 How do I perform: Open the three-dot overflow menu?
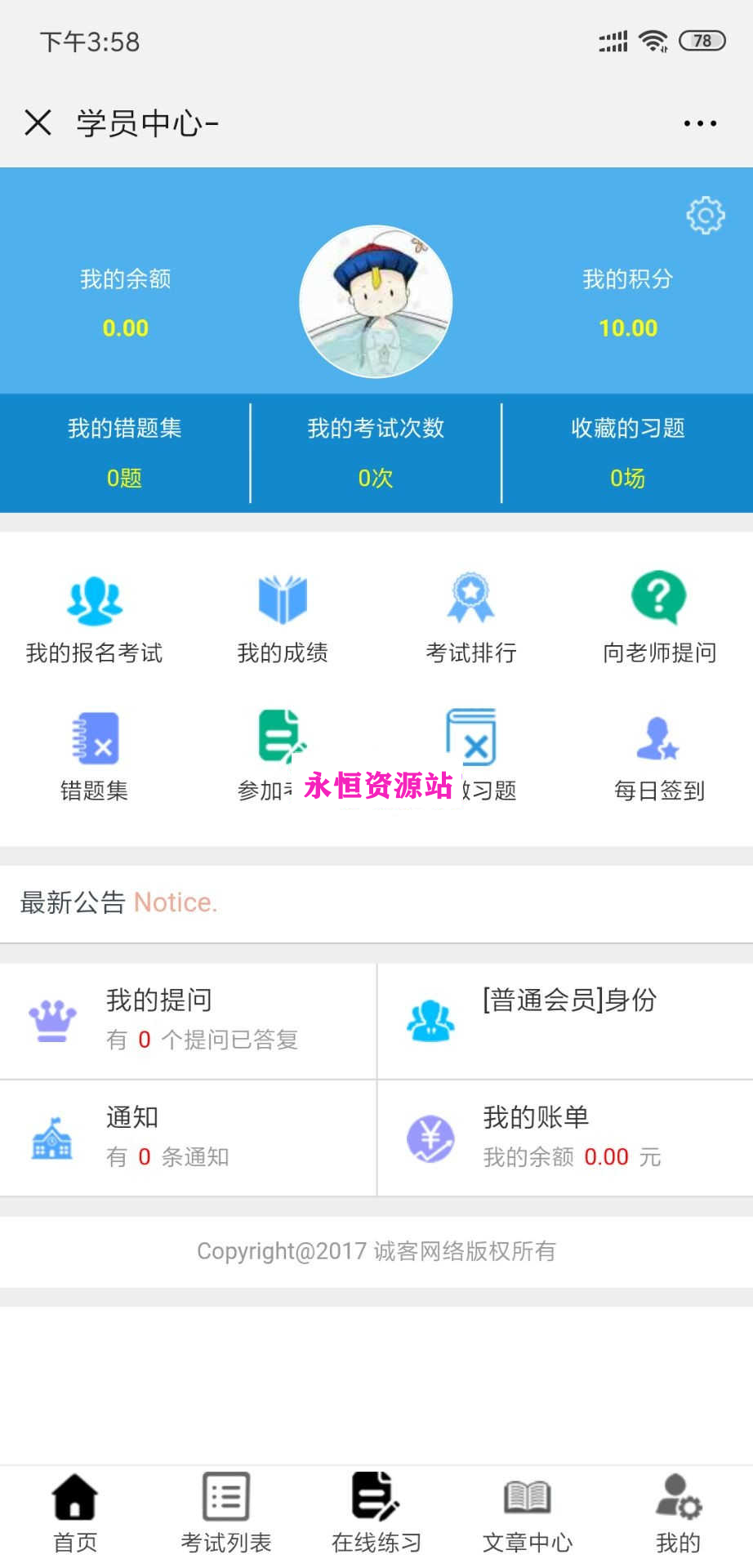[700, 123]
